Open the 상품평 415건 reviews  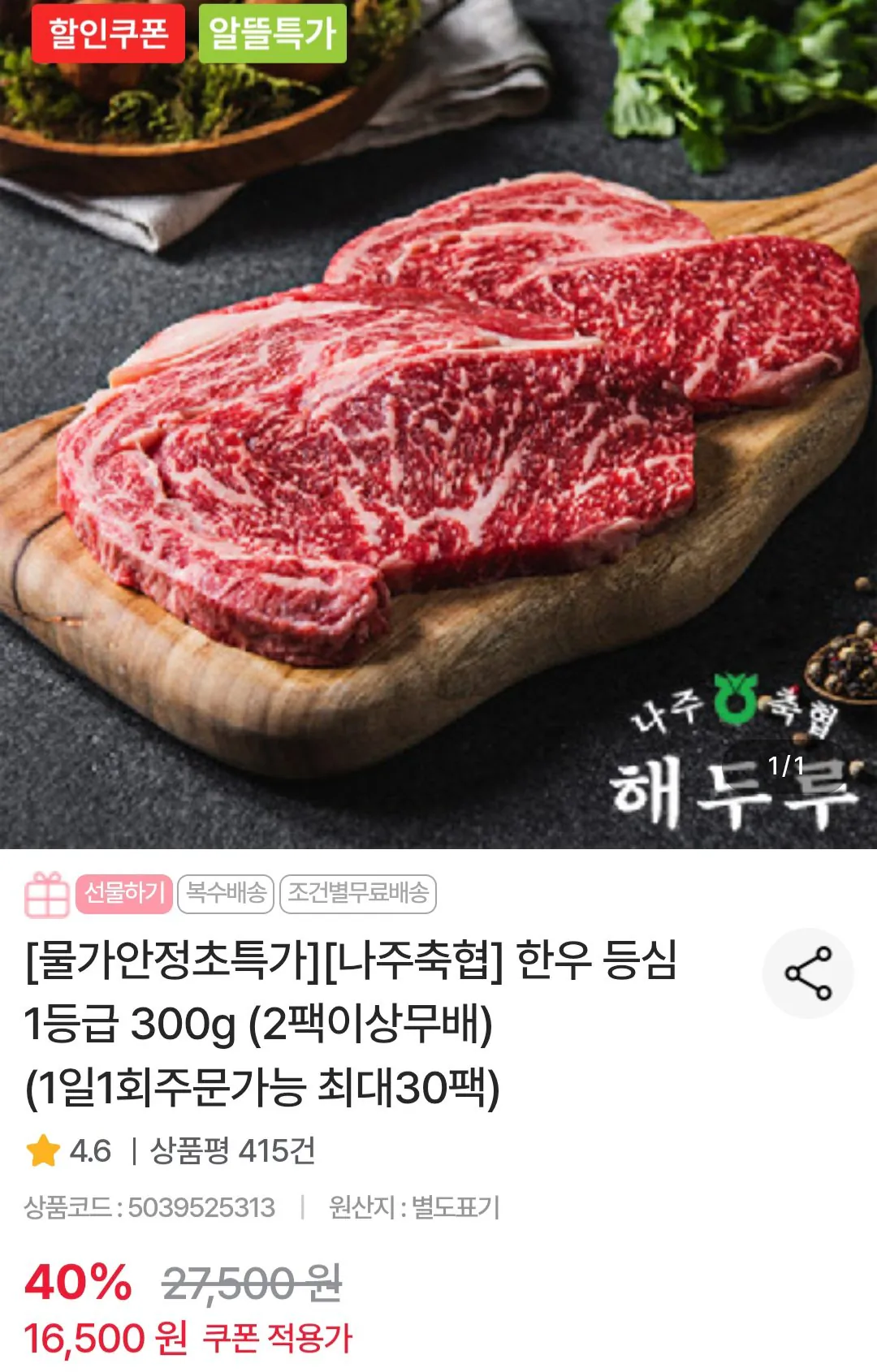click(232, 1150)
